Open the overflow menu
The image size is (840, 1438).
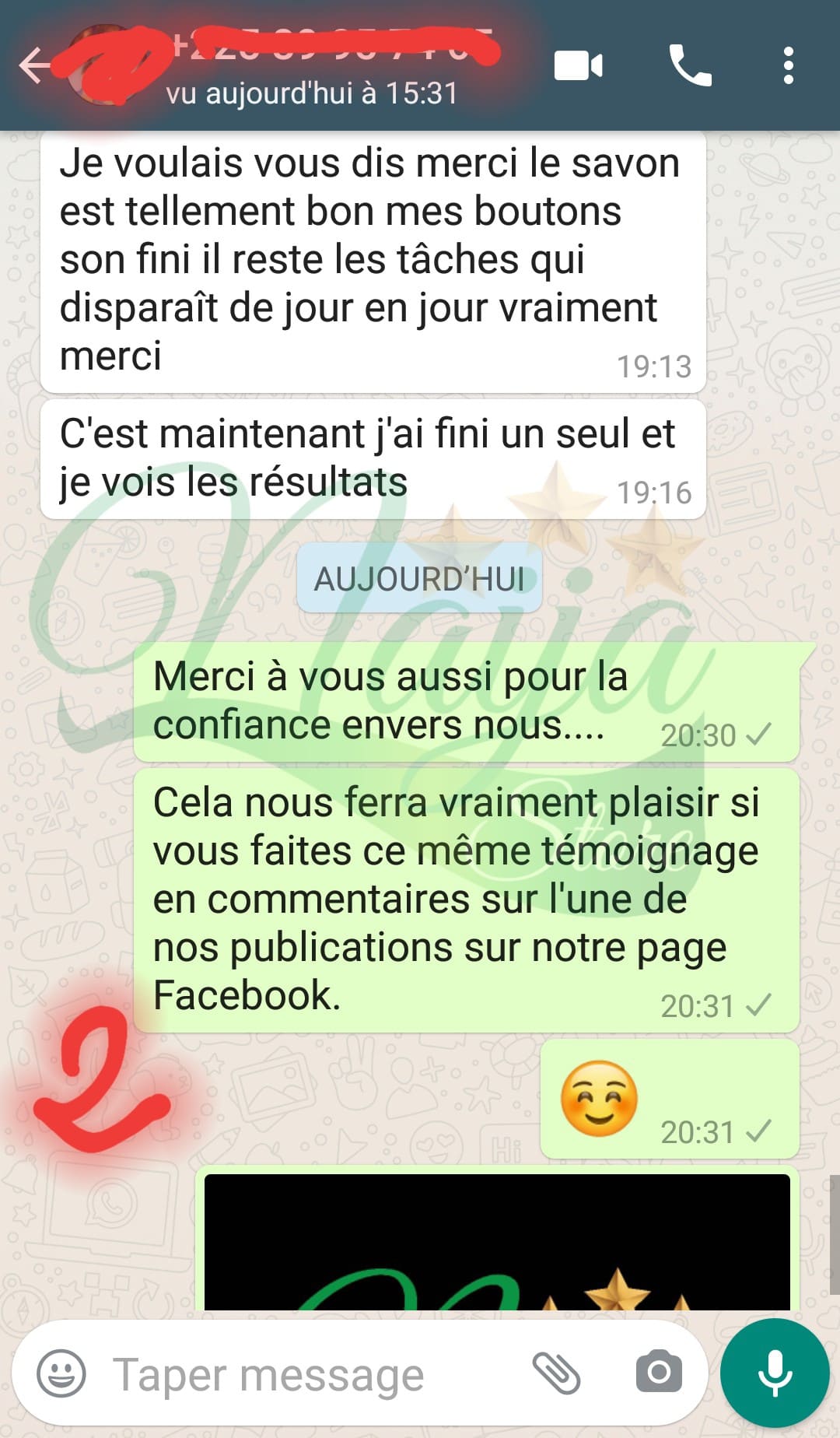[x=788, y=65]
